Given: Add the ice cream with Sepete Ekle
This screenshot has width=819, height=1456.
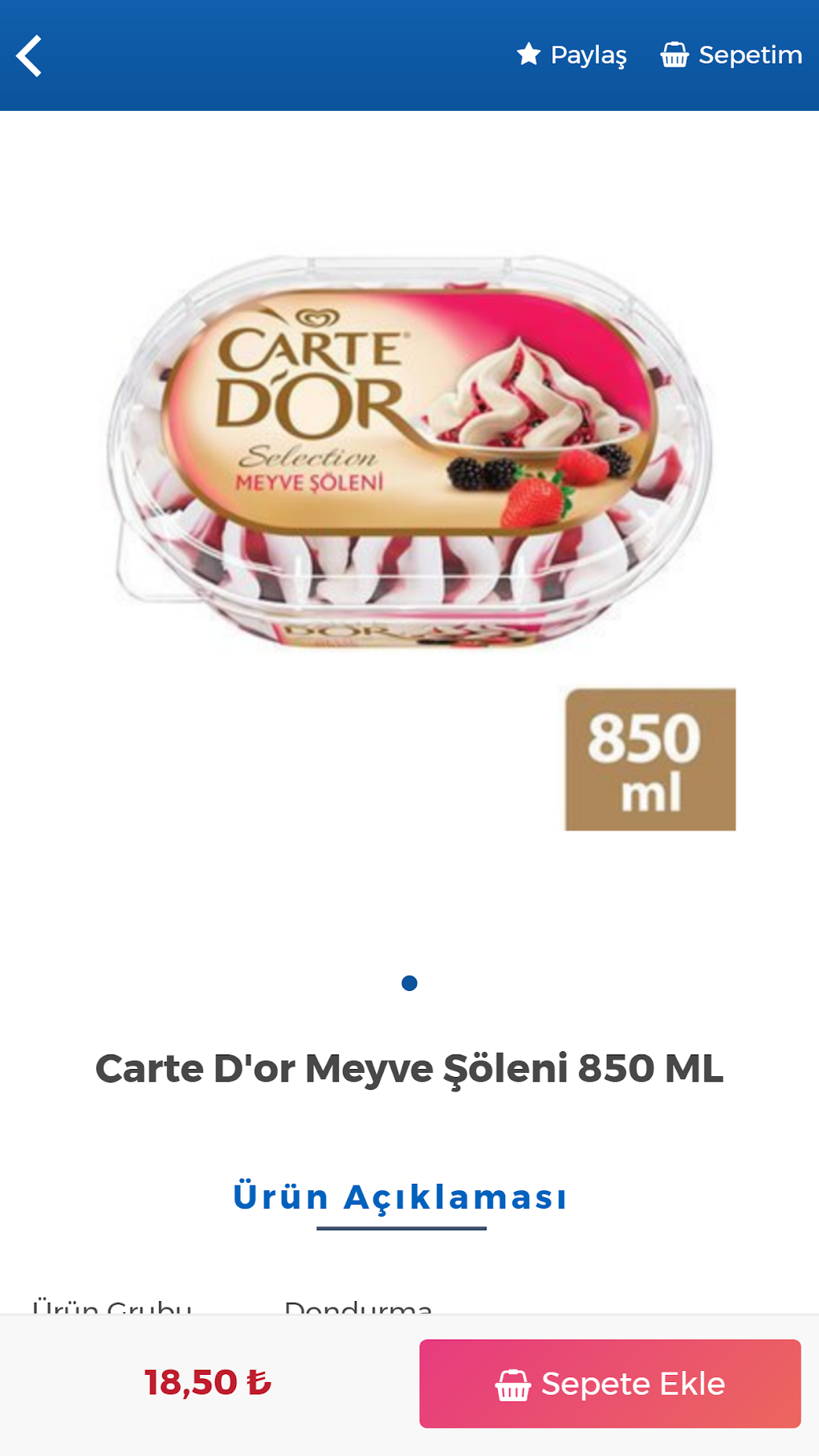Looking at the screenshot, I should pos(609,1383).
